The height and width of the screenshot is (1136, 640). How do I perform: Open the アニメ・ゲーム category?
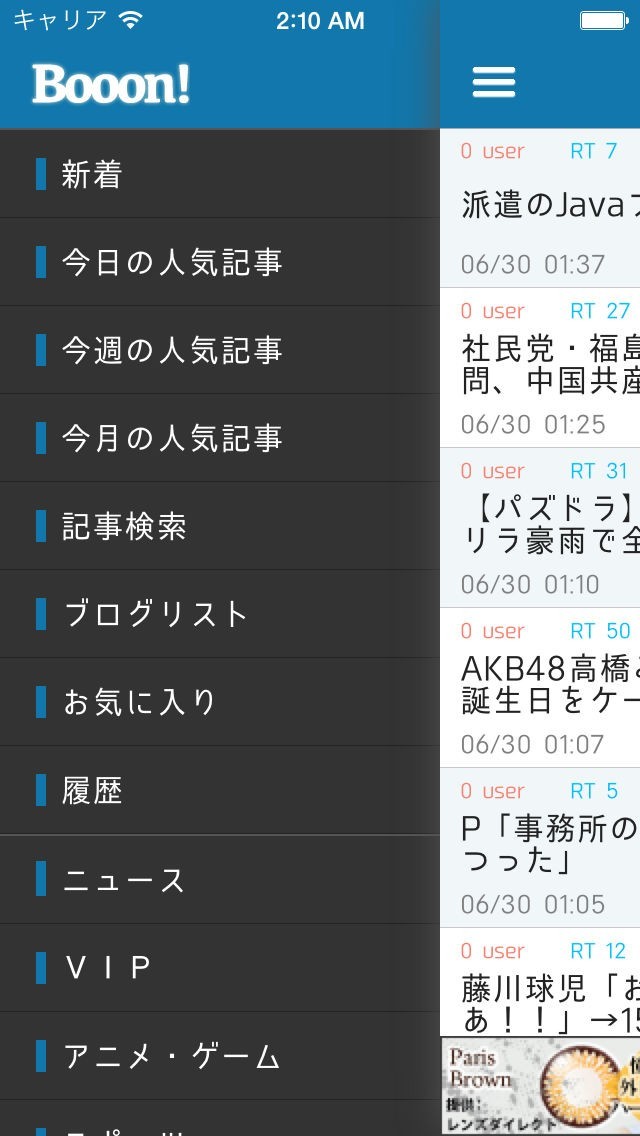point(220,1056)
